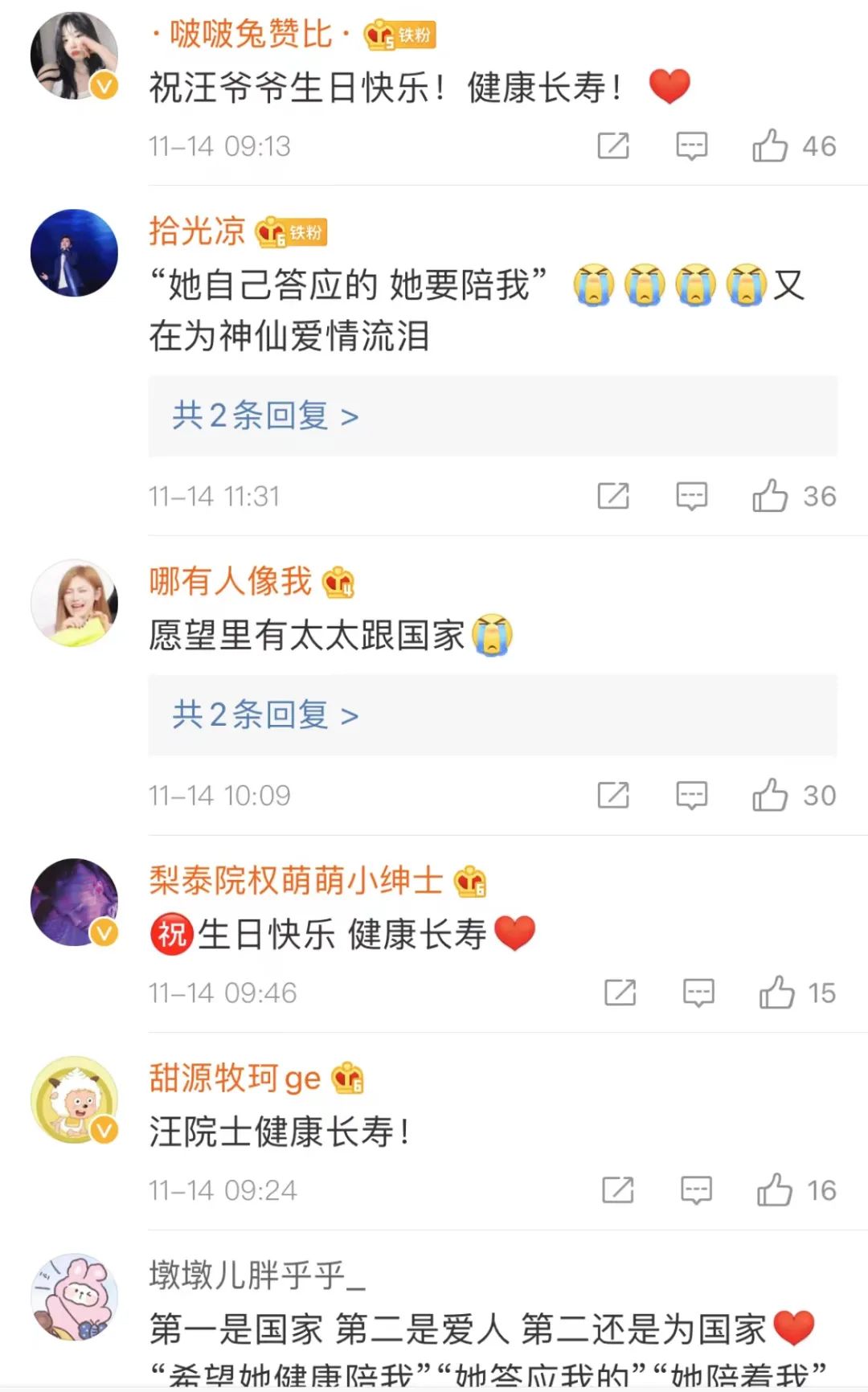868x1392 pixels.
Task: Open the comment icon beside the 46 likes
Action: pos(692,146)
